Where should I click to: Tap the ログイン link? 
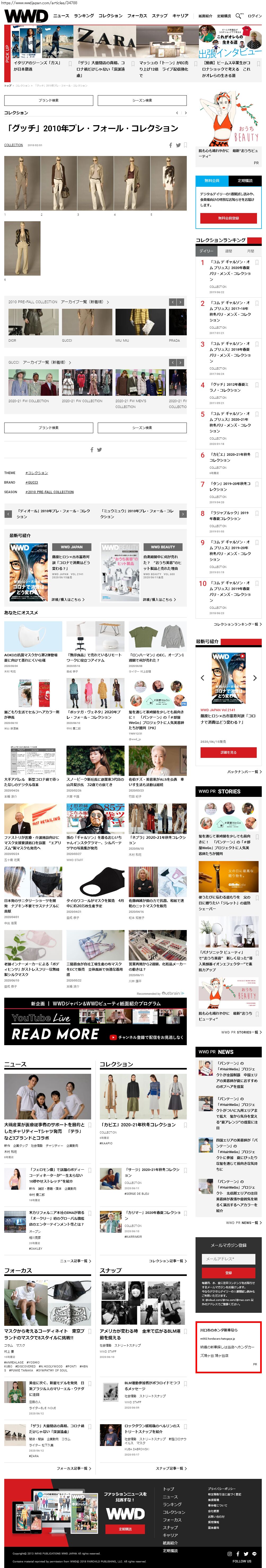pos(254,16)
